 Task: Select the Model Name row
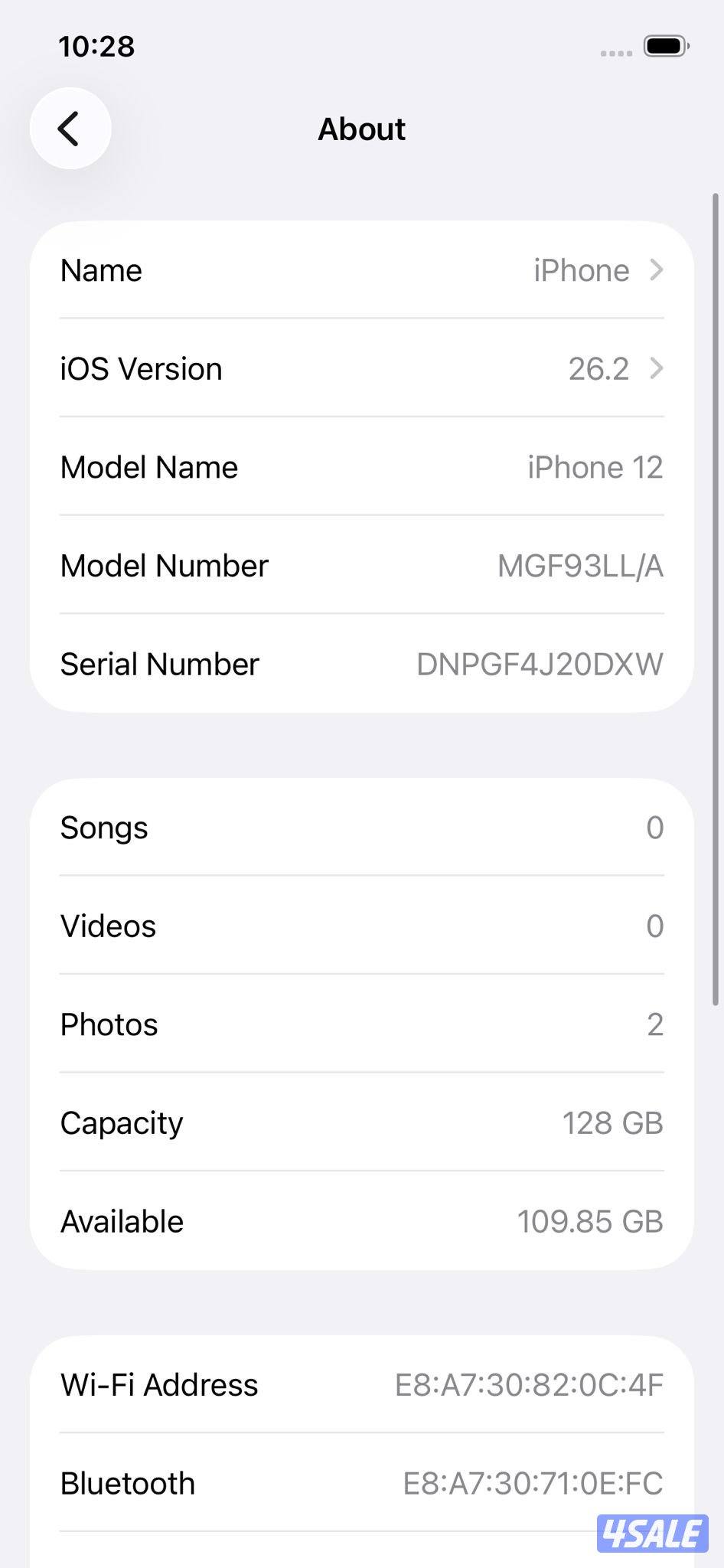pos(361,467)
